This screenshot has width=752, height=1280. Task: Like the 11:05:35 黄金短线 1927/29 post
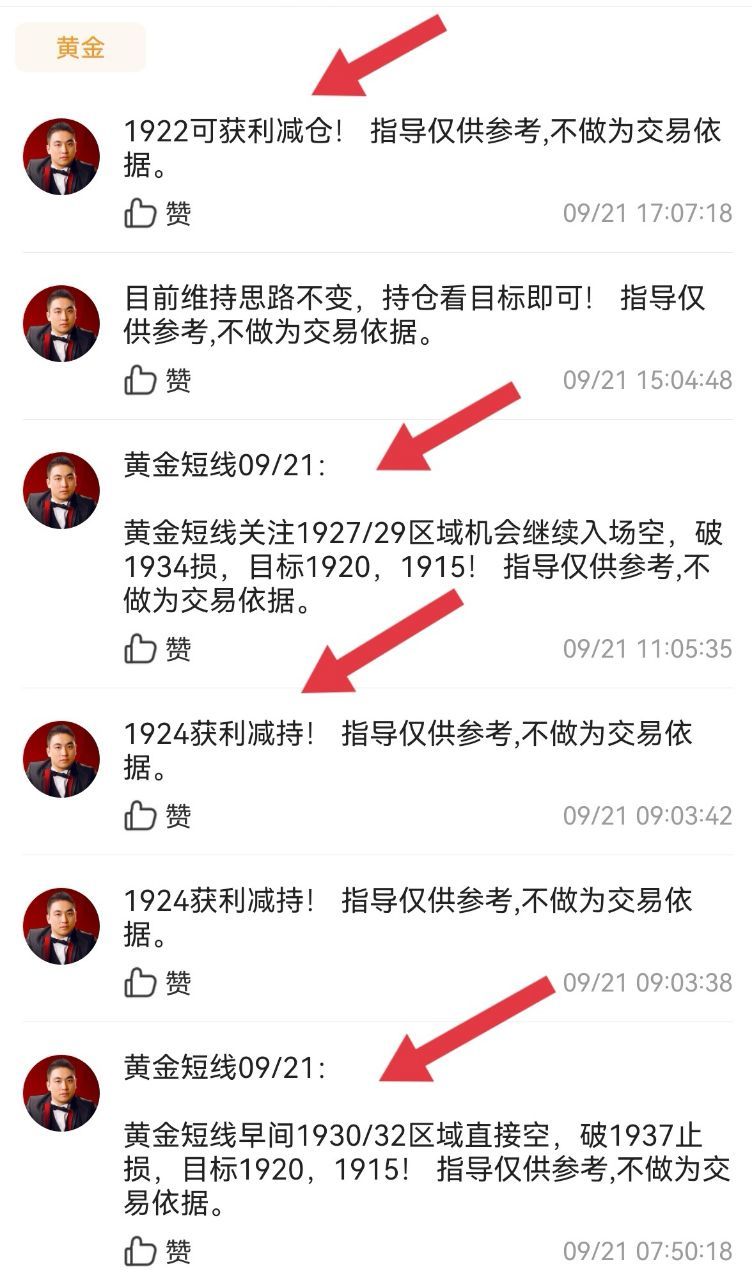pos(141,649)
